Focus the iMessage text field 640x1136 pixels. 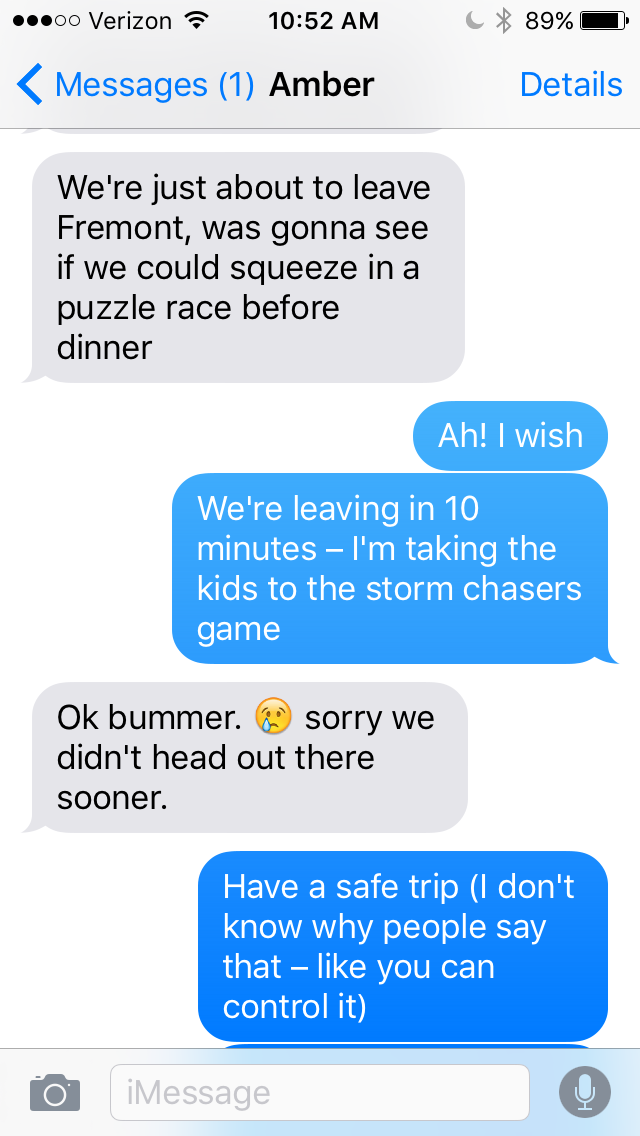[319, 1092]
